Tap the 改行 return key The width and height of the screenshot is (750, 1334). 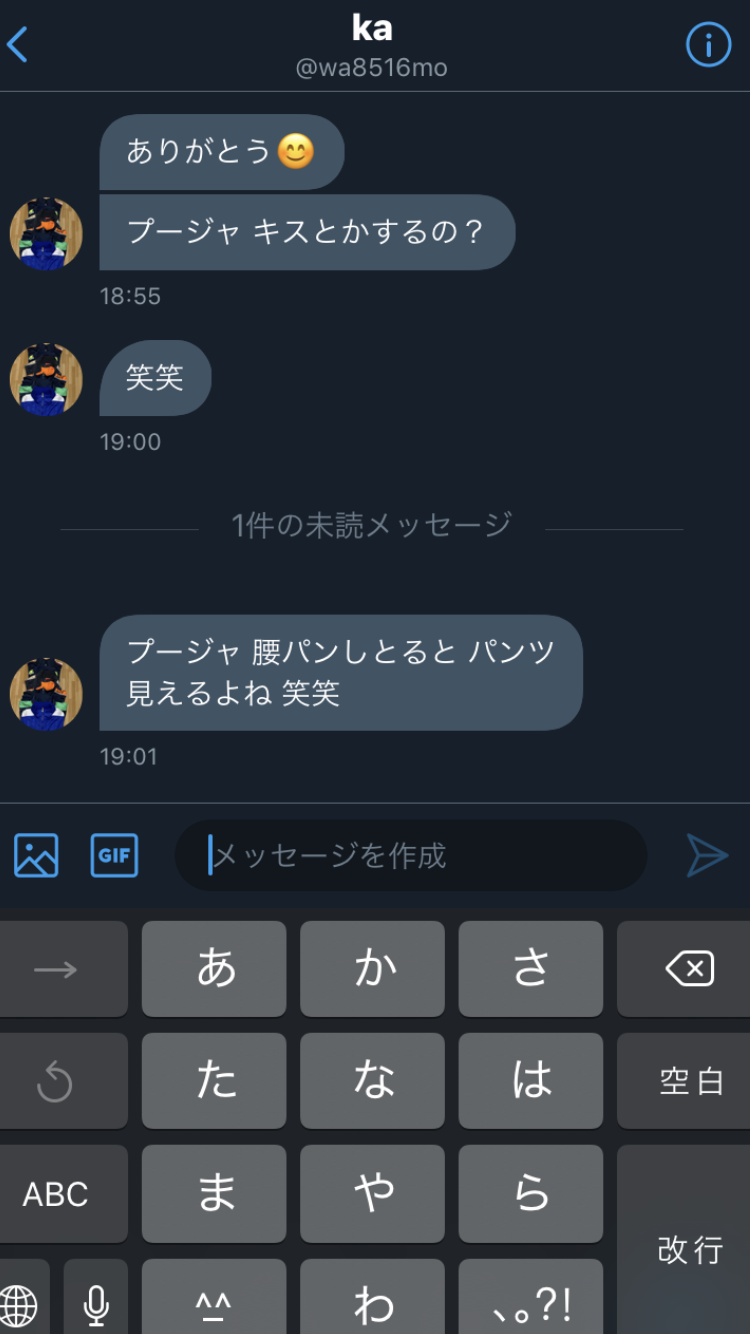[x=688, y=1250]
